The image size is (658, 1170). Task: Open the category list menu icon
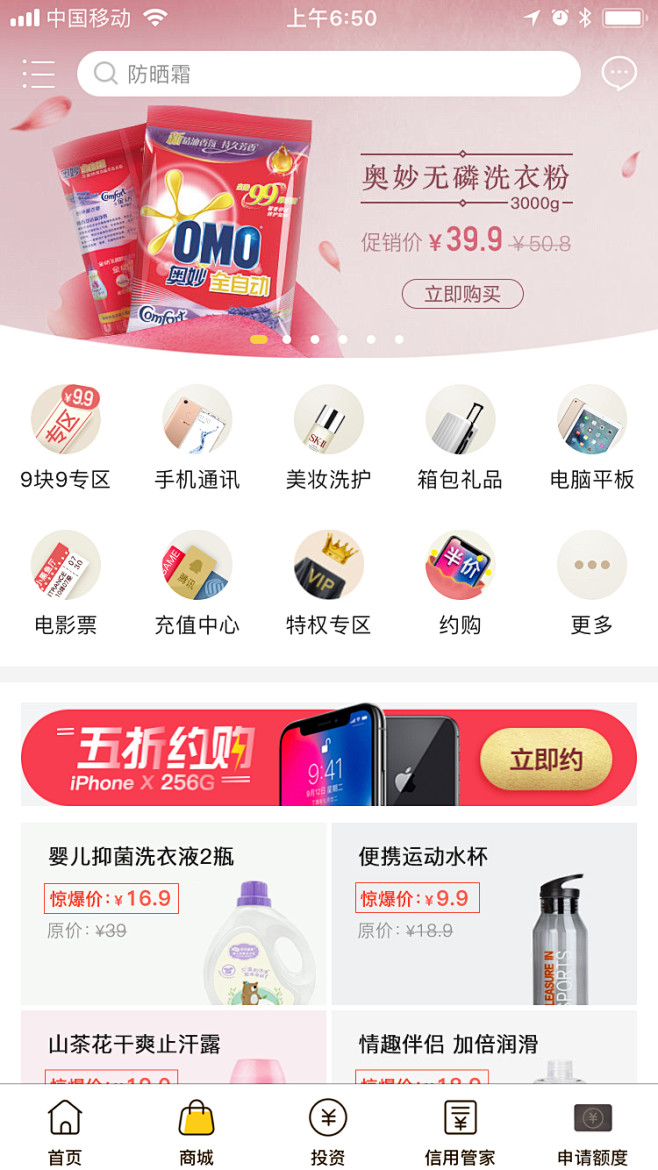click(38, 74)
